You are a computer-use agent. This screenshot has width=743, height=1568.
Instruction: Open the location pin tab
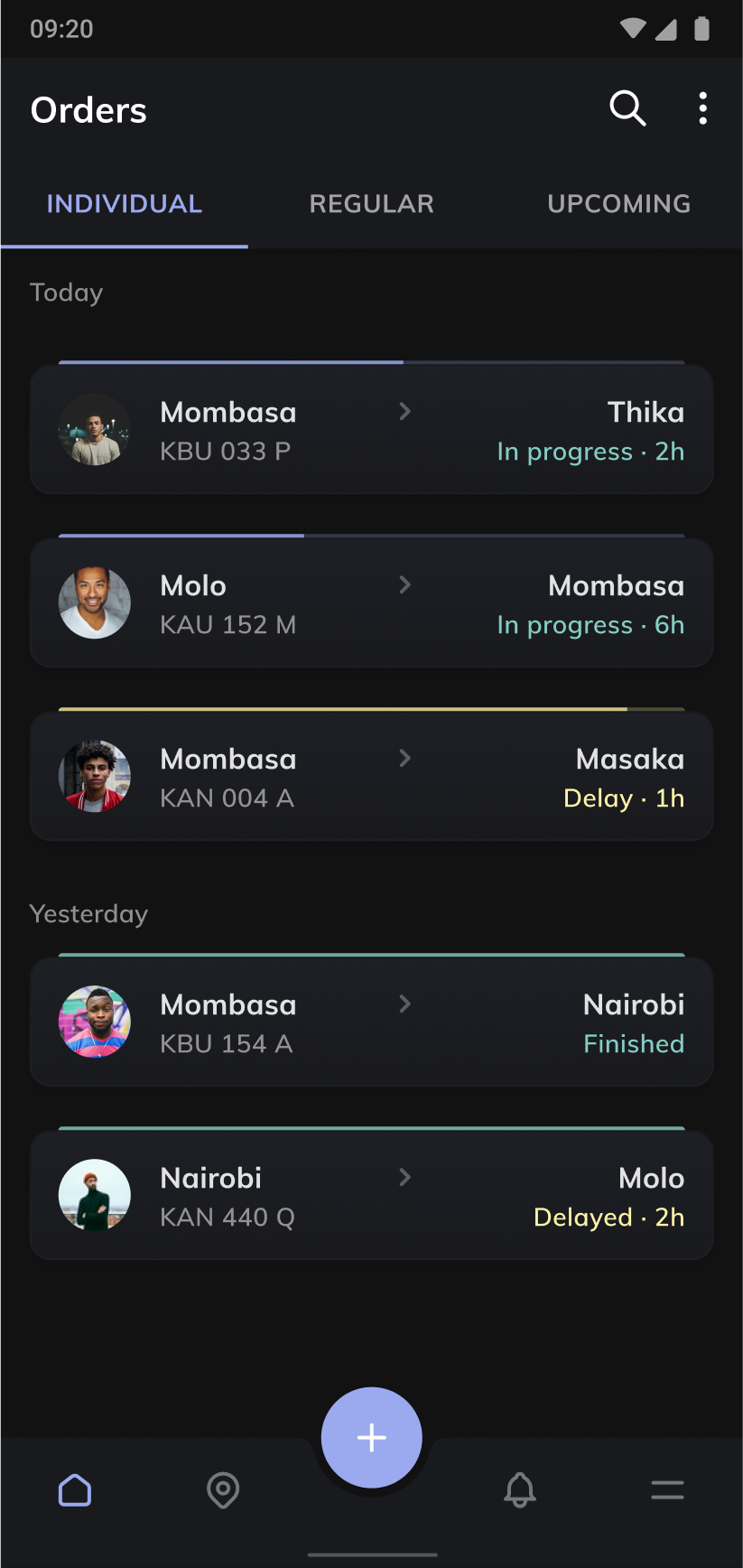point(223,1490)
